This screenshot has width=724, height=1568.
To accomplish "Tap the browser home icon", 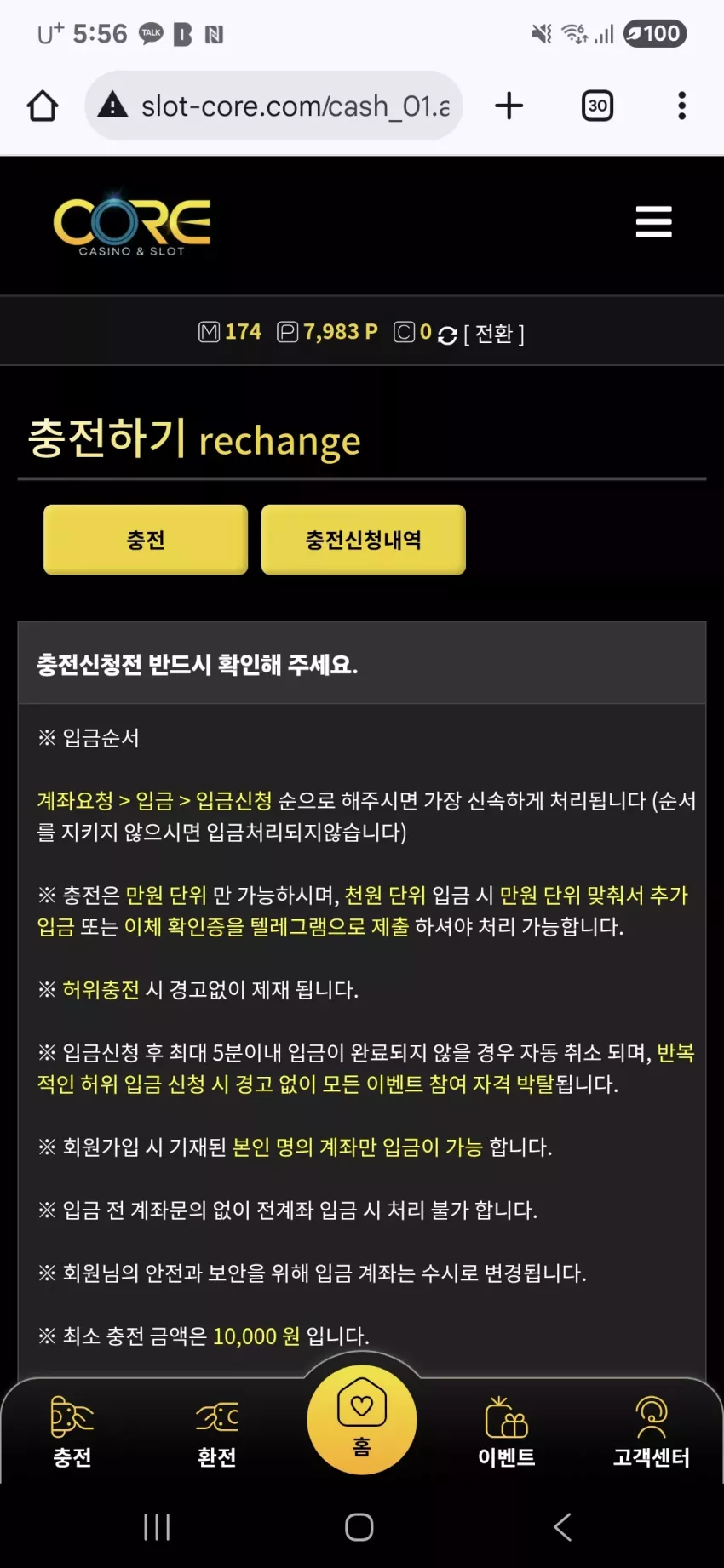I will [43, 106].
